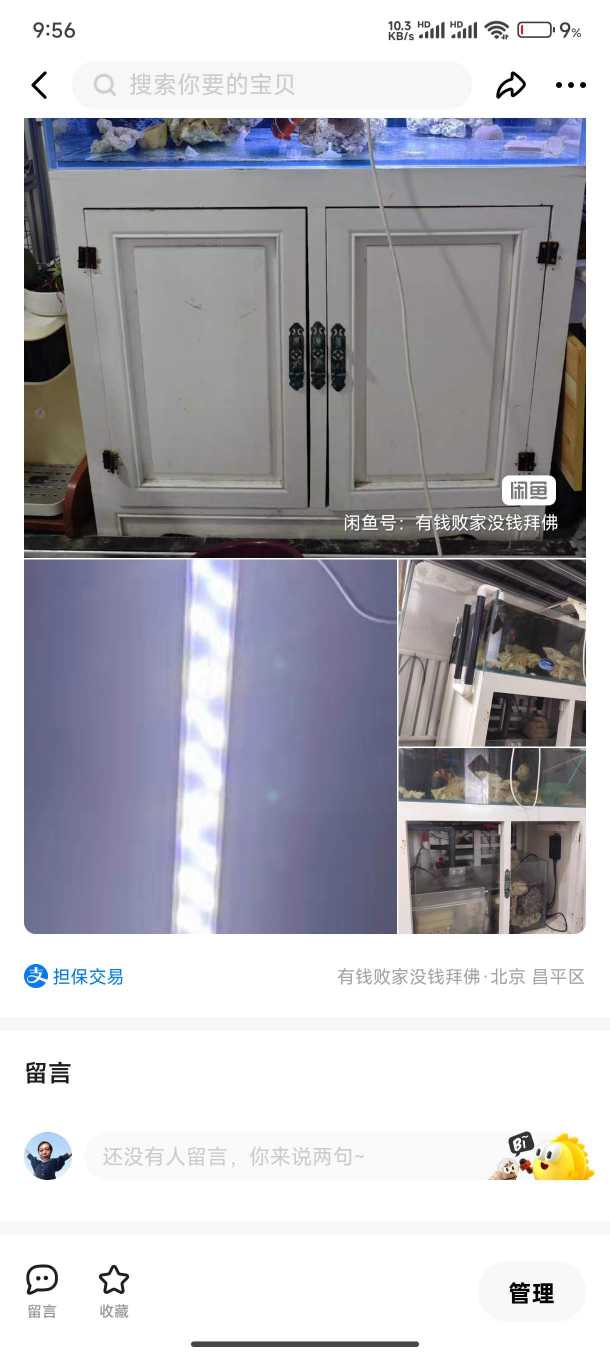Open the 管理 manage button
This screenshot has height=1356, width=610.
pyautogui.click(x=531, y=1293)
